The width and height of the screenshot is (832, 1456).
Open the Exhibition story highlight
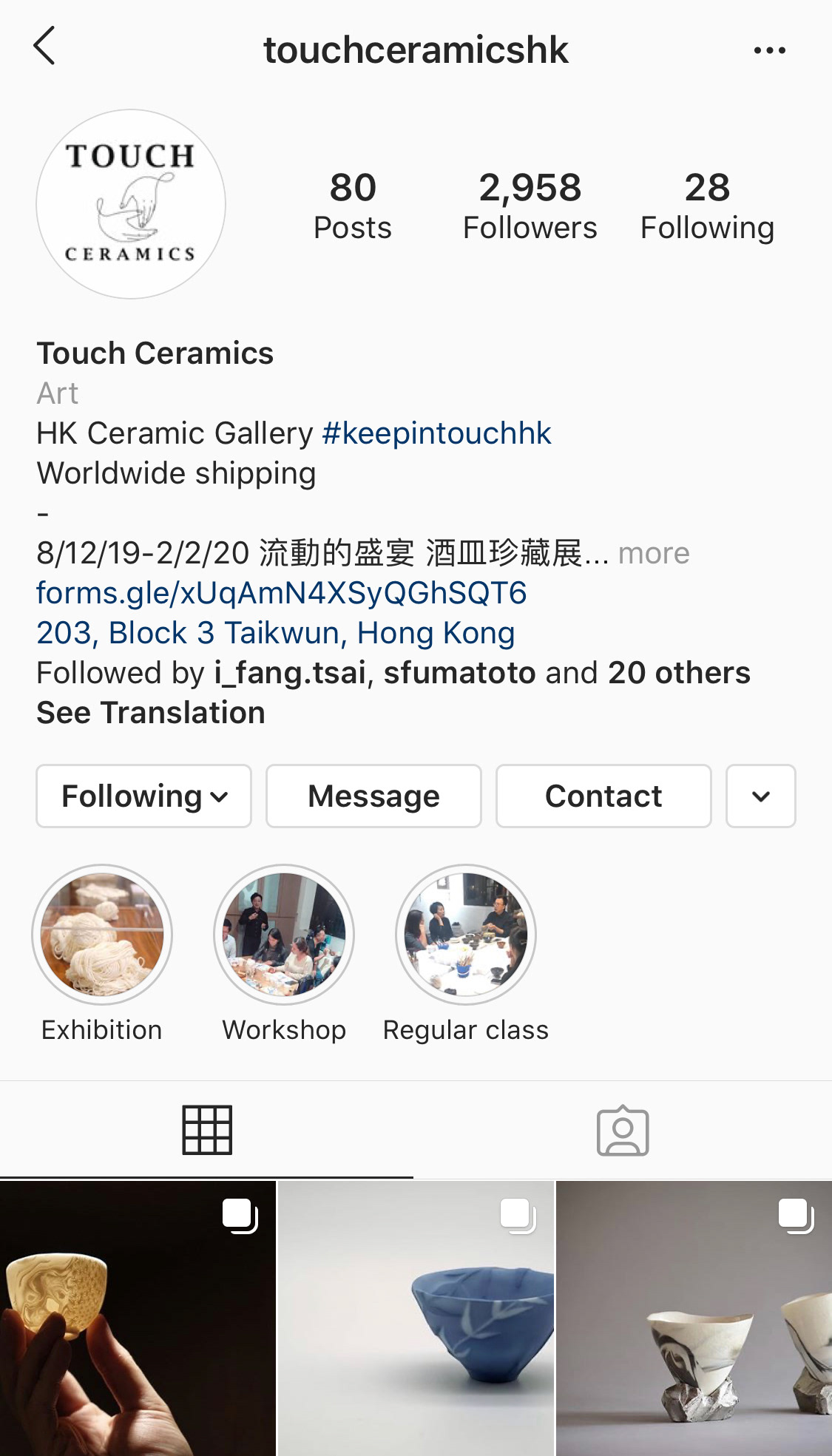[102, 935]
